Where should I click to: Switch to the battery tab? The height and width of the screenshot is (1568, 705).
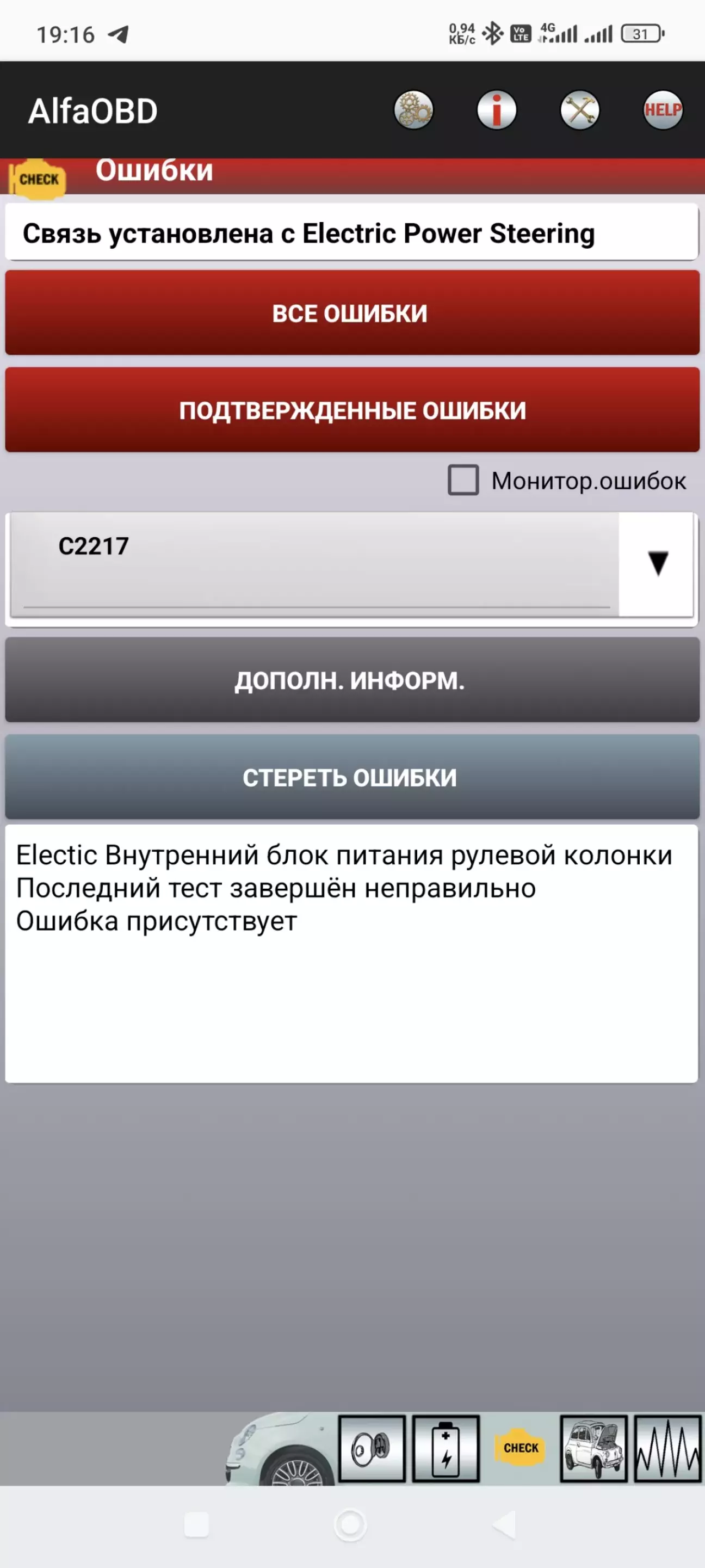click(x=446, y=1448)
